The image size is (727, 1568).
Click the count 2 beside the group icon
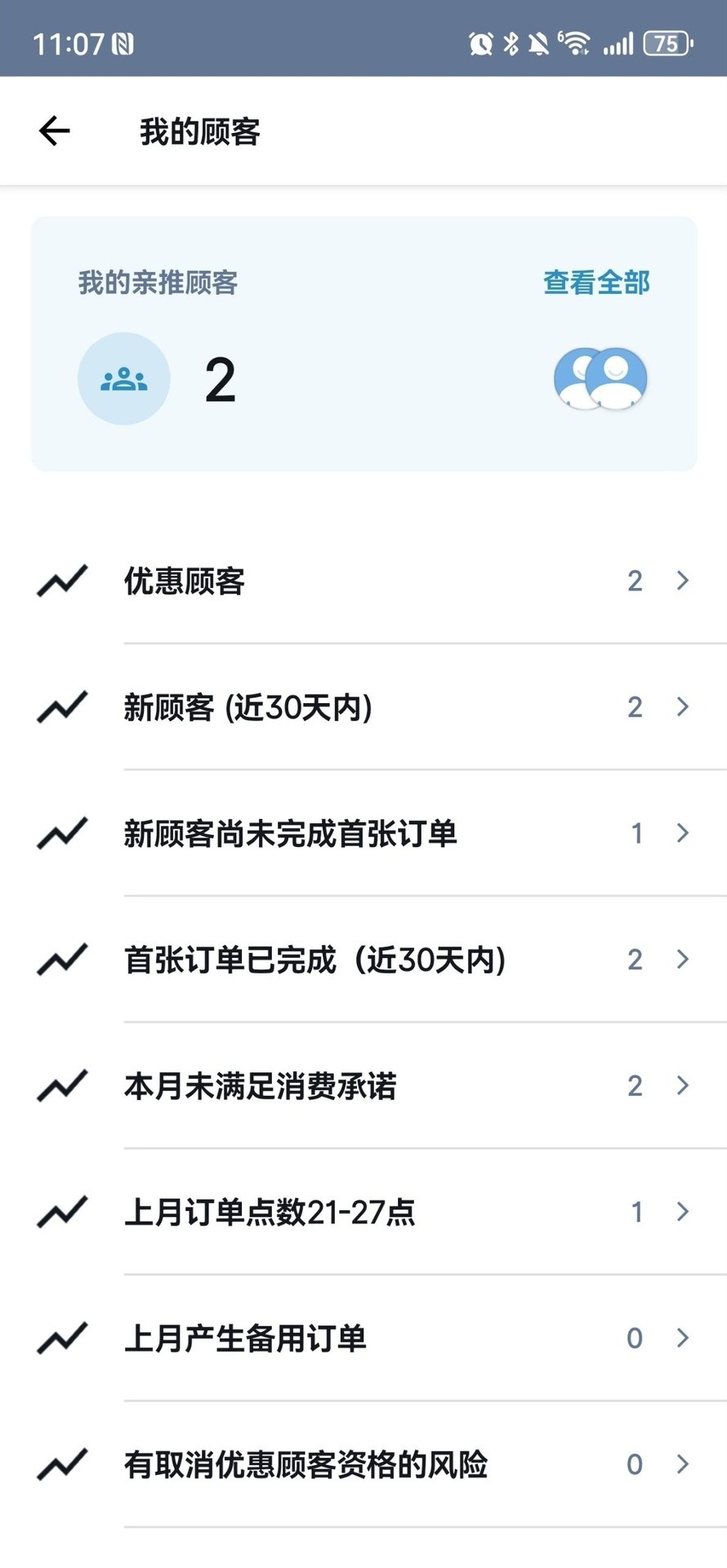pos(218,378)
